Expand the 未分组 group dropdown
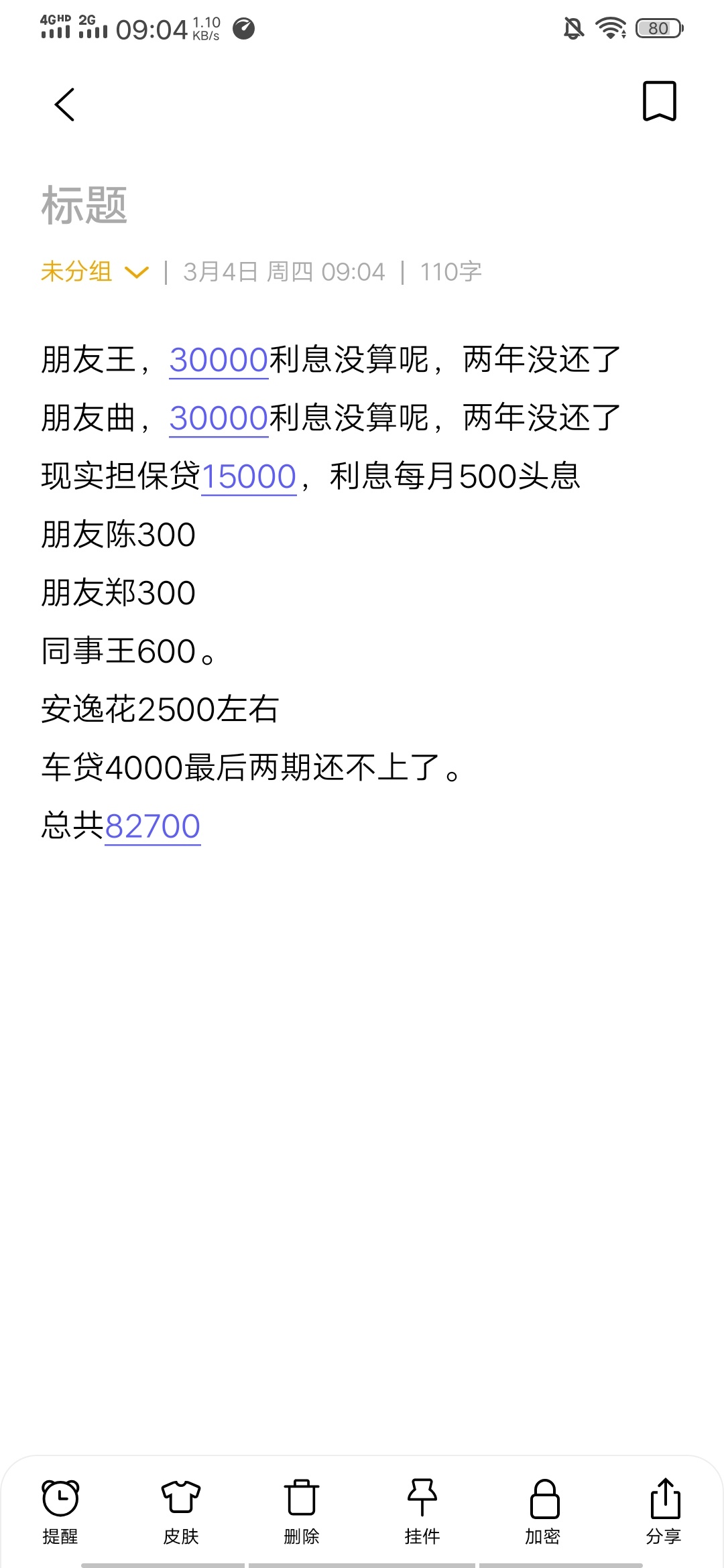This screenshot has height=1568, width=724. (x=95, y=271)
